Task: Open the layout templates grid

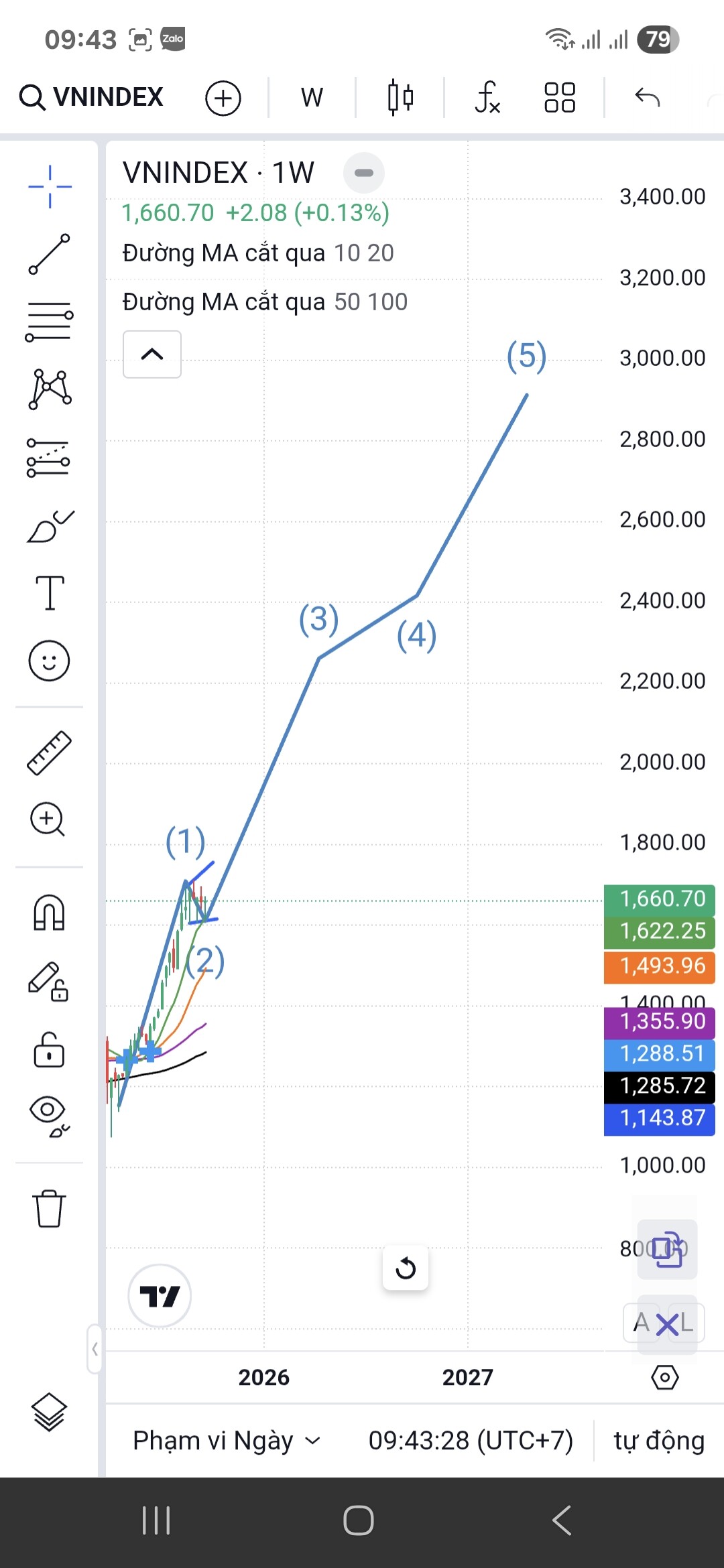Action: [x=559, y=98]
